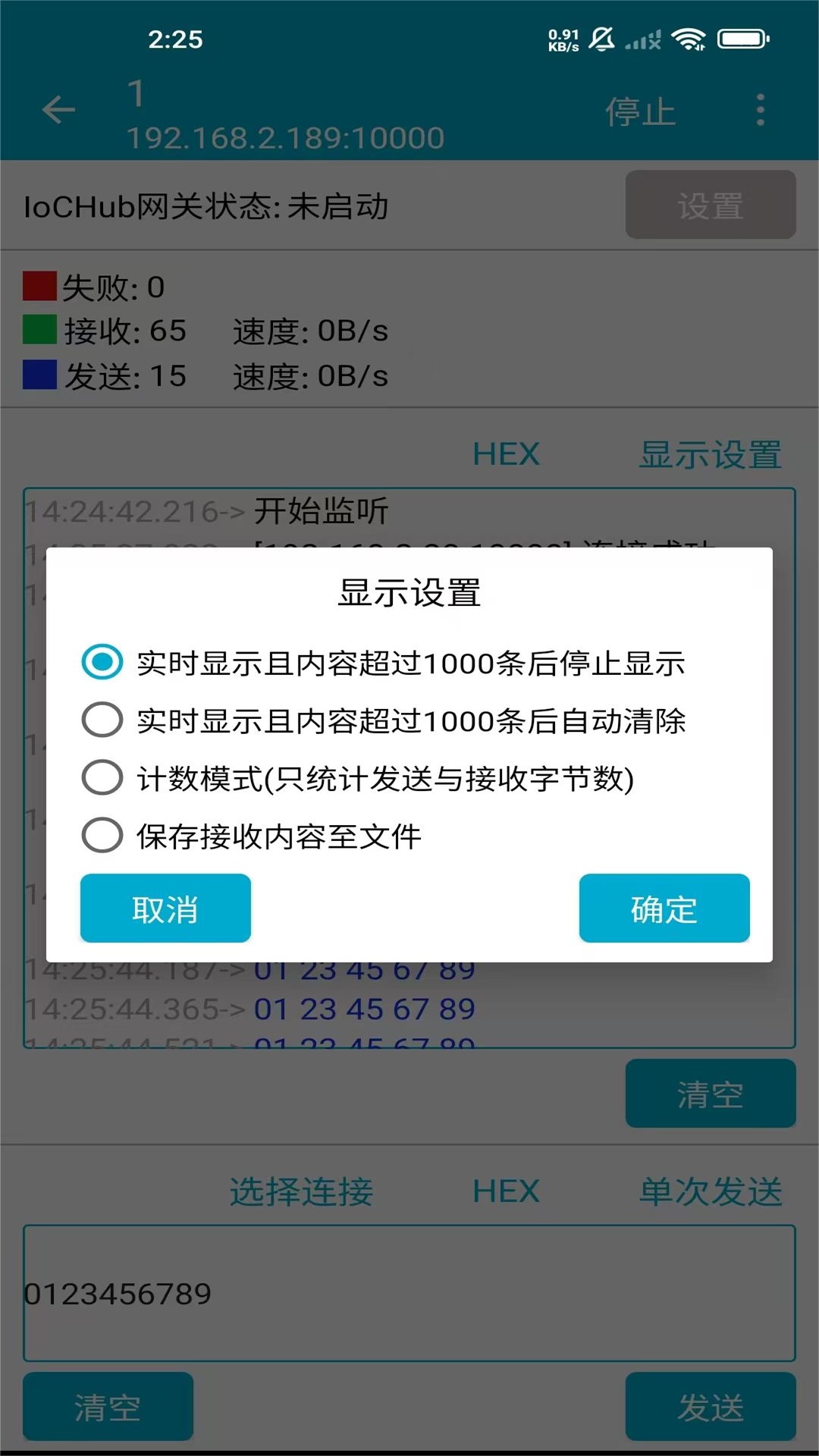This screenshot has height=1456, width=819.
Task: Open the 单次发送 send mode selector
Action: click(710, 1191)
